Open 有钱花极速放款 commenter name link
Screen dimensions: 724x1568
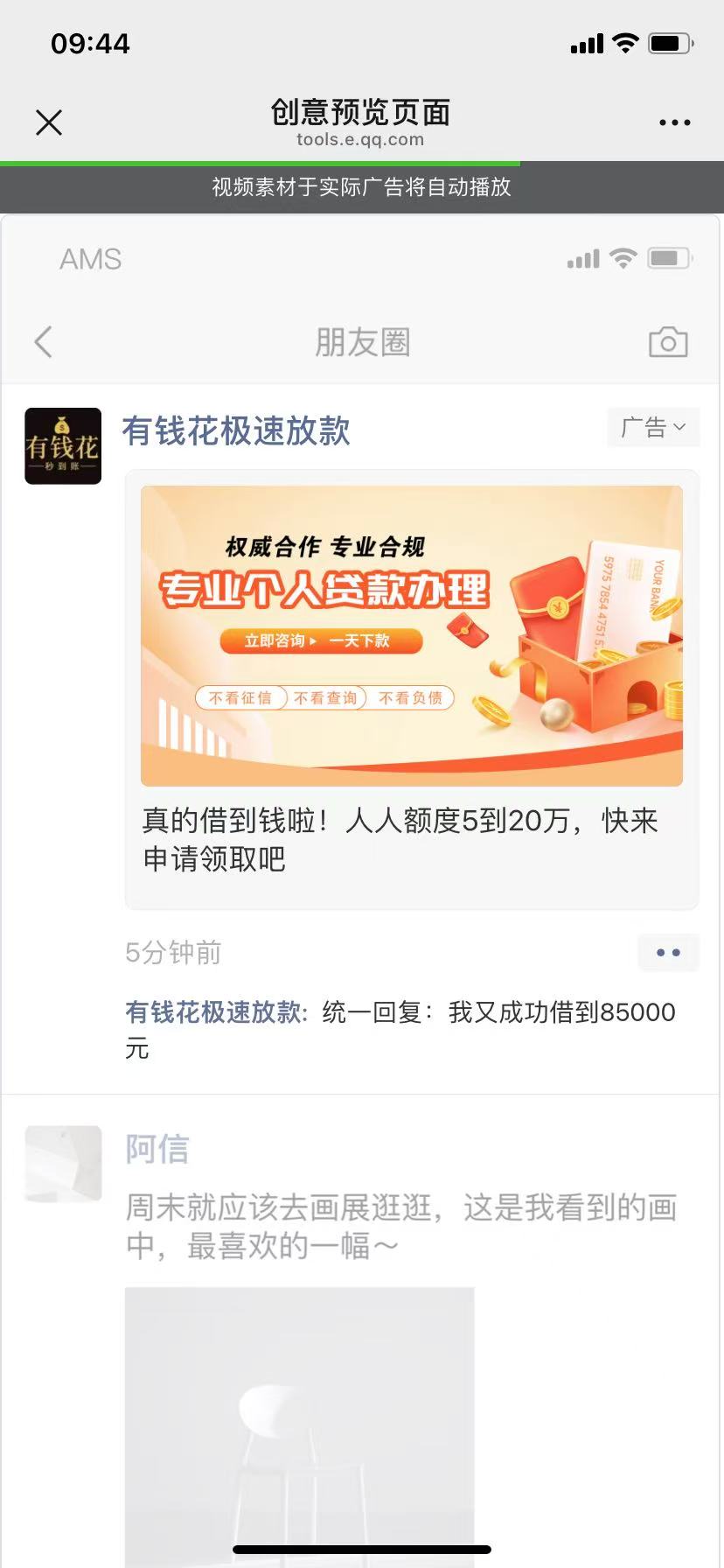point(213,1012)
